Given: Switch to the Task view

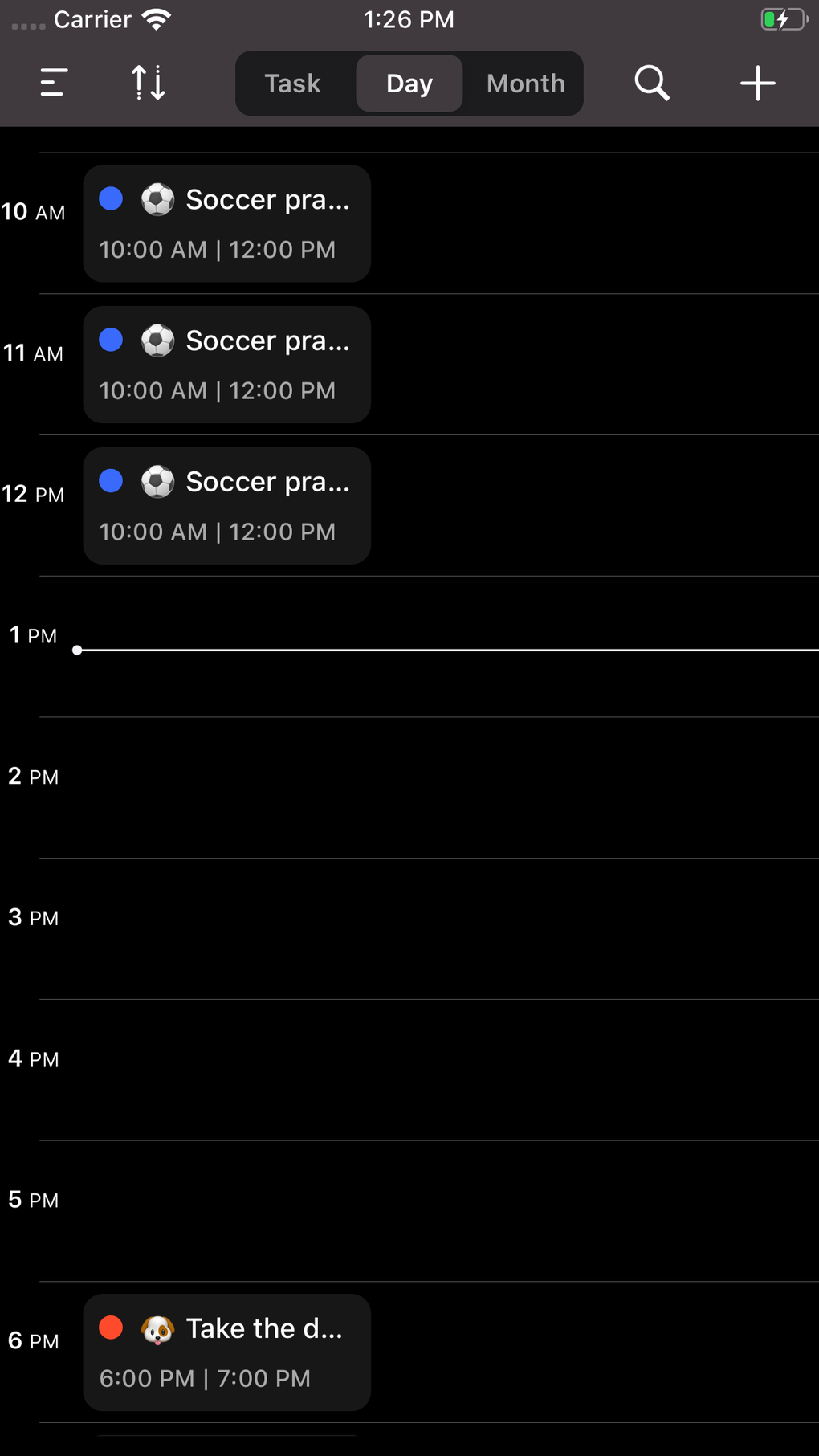Looking at the screenshot, I should 293,84.
